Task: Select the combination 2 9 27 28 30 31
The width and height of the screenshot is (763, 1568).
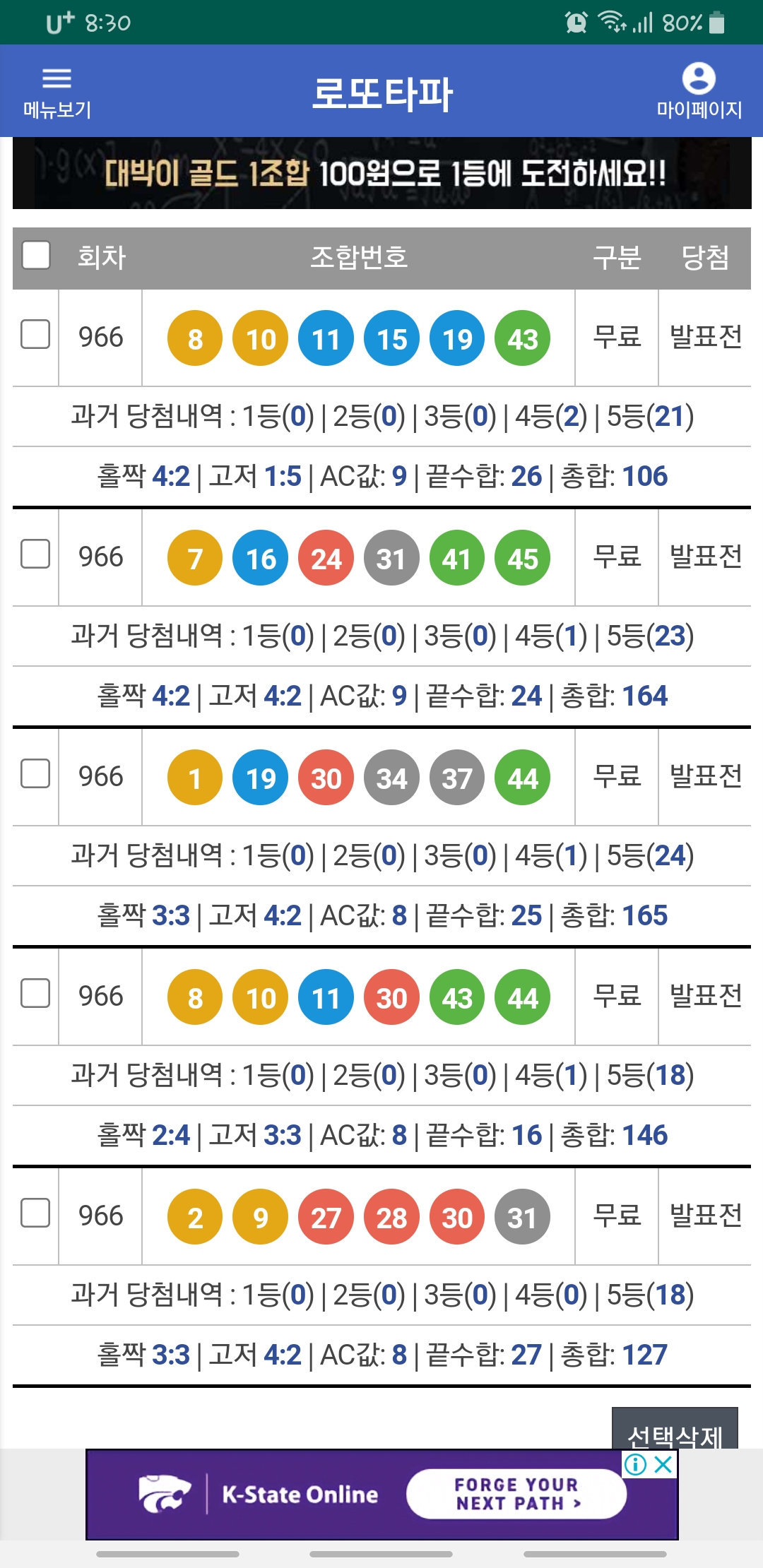Action: tap(35, 1213)
